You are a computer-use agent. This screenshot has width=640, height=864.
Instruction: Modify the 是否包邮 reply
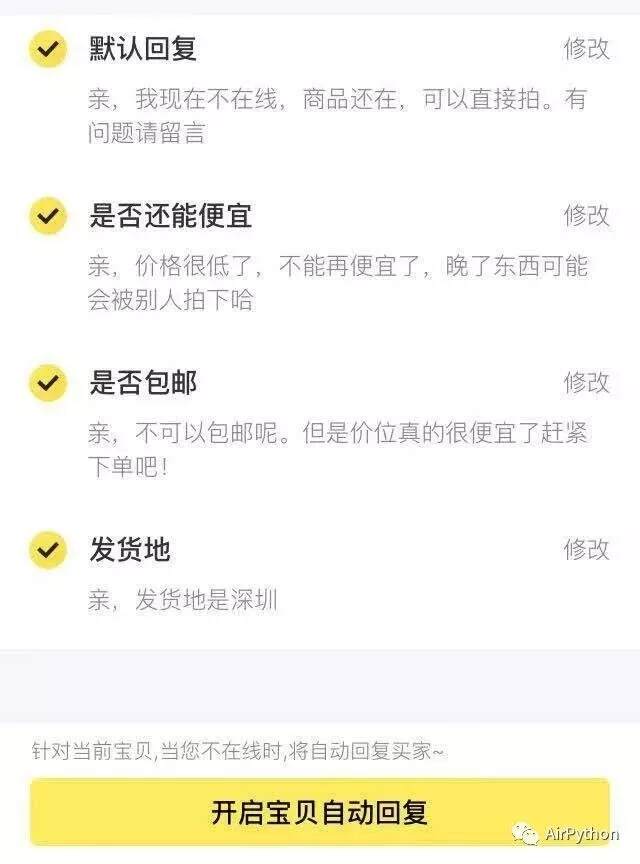[x=586, y=382]
